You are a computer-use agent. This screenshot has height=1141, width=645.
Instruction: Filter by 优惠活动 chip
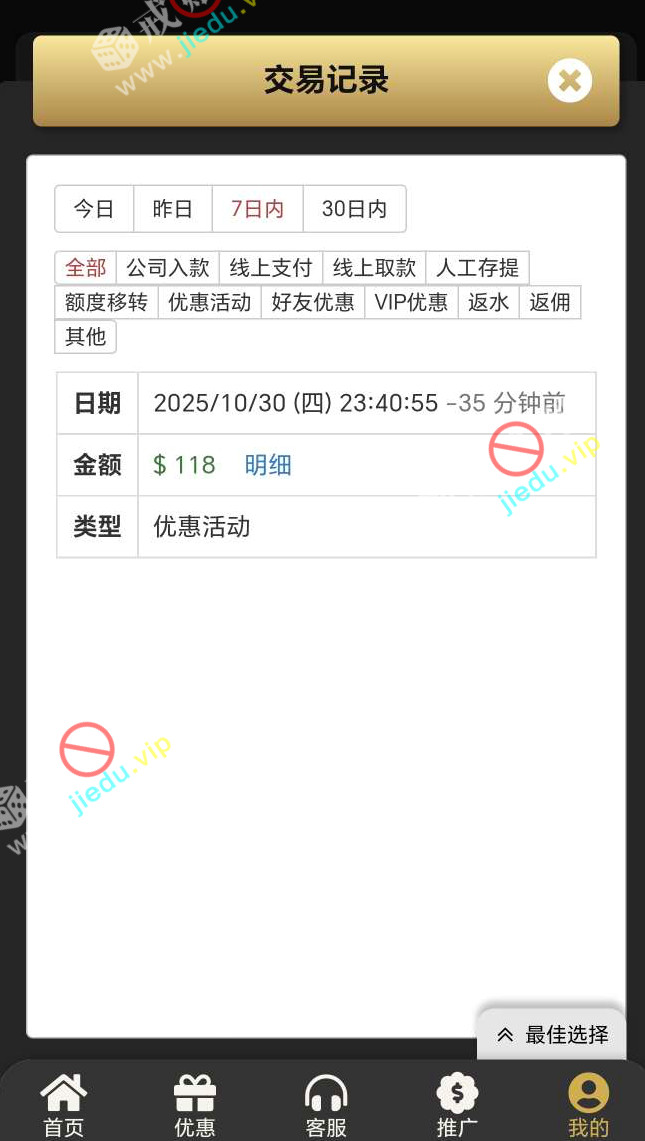click(209, 302)
